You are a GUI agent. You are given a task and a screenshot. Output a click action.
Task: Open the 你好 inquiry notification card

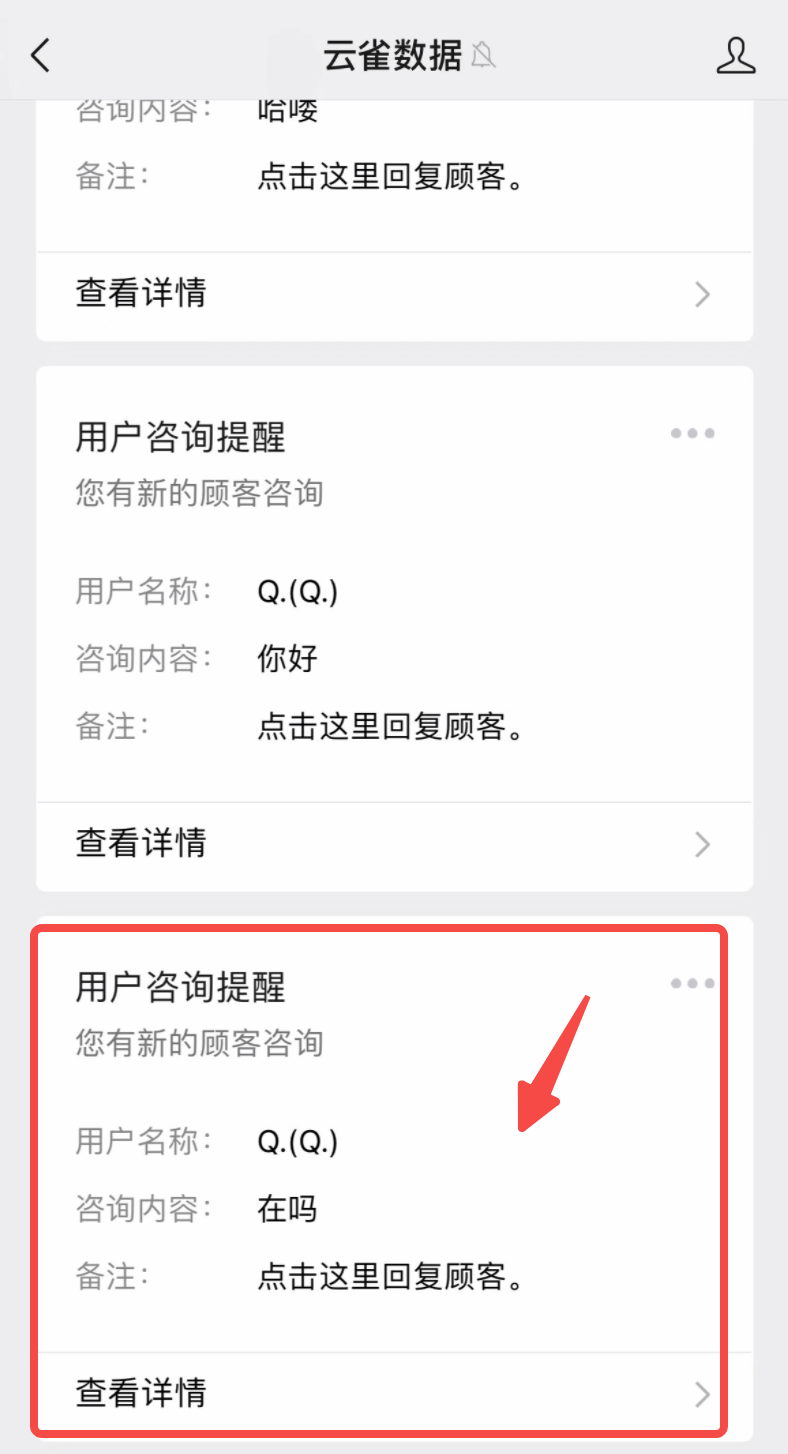(394, 628)
